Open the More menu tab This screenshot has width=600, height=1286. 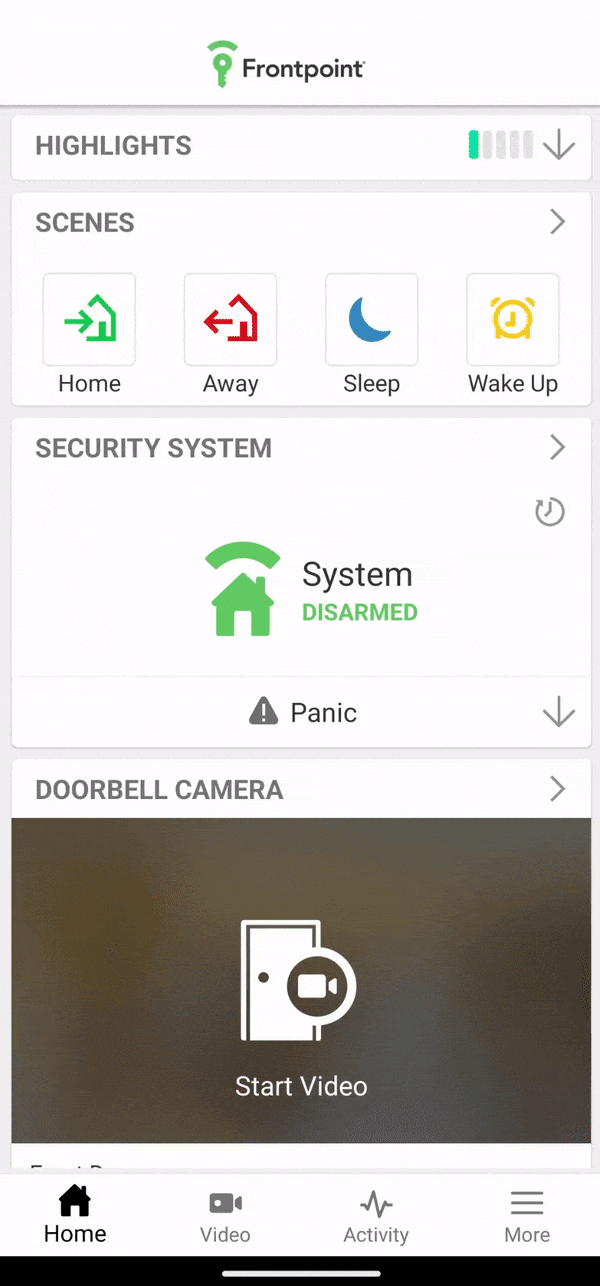pyautogui.click(x=526, y=1216)
